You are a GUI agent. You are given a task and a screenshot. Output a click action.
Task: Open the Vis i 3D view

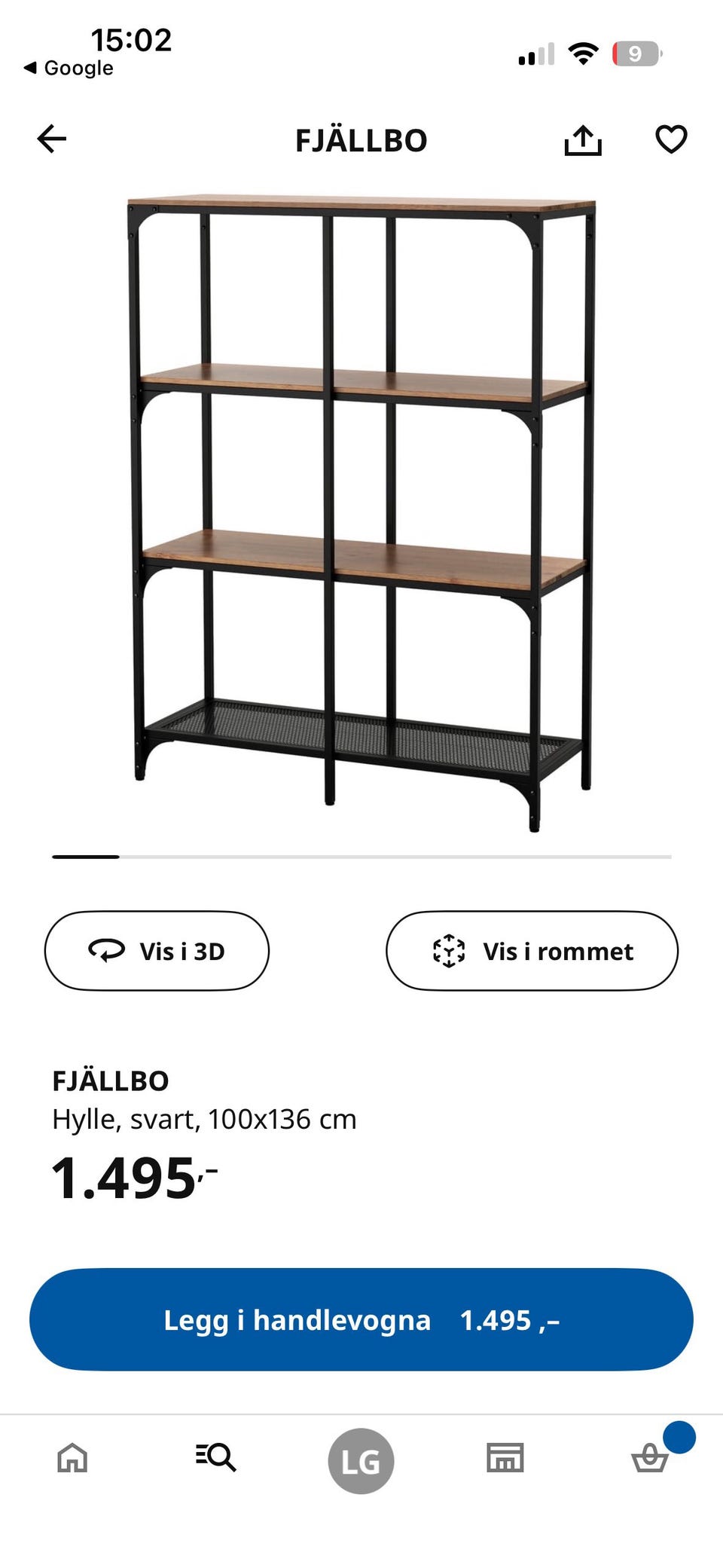[156, 950]
